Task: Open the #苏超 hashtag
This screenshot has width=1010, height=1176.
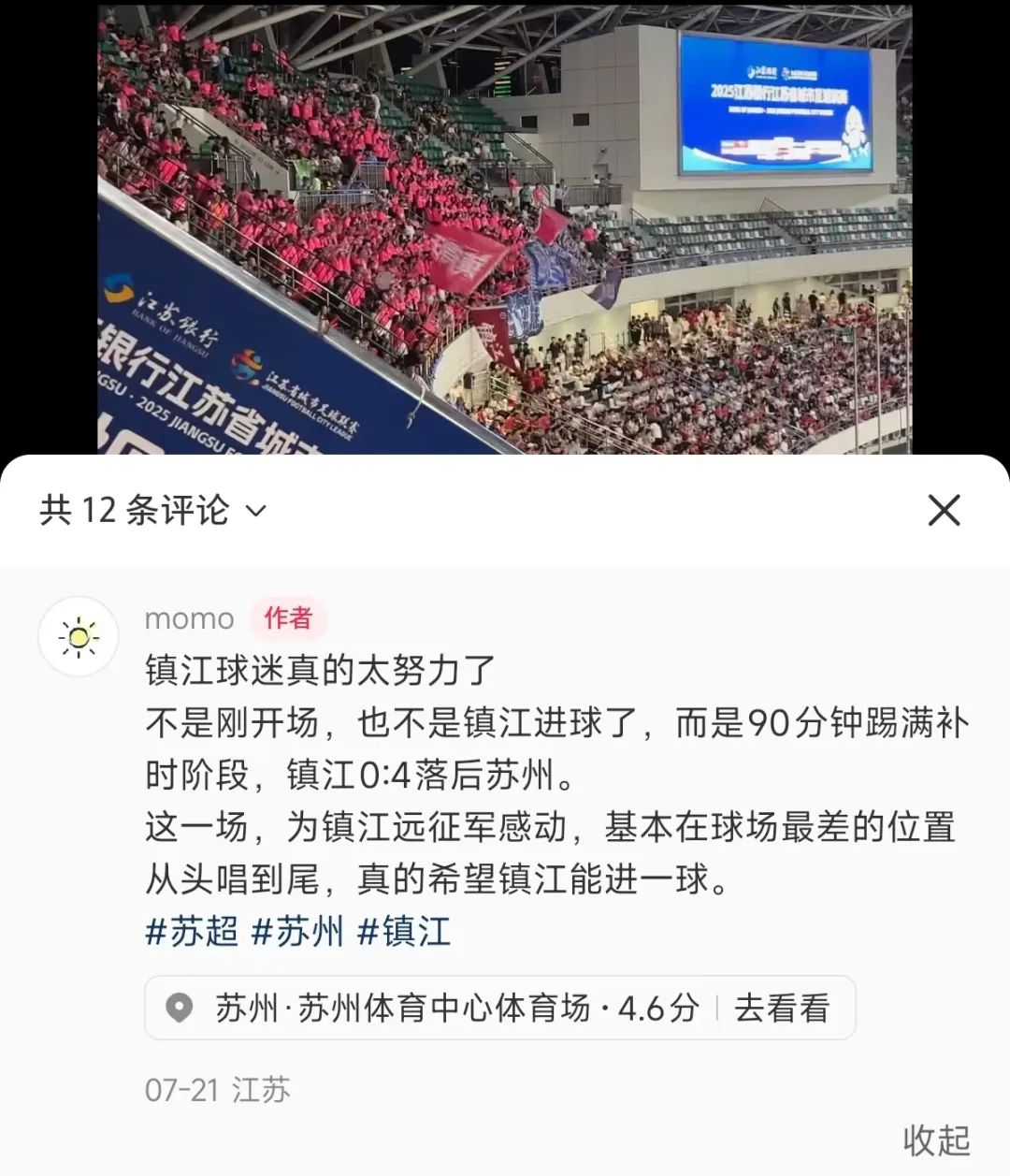Action: click(192, 932)
